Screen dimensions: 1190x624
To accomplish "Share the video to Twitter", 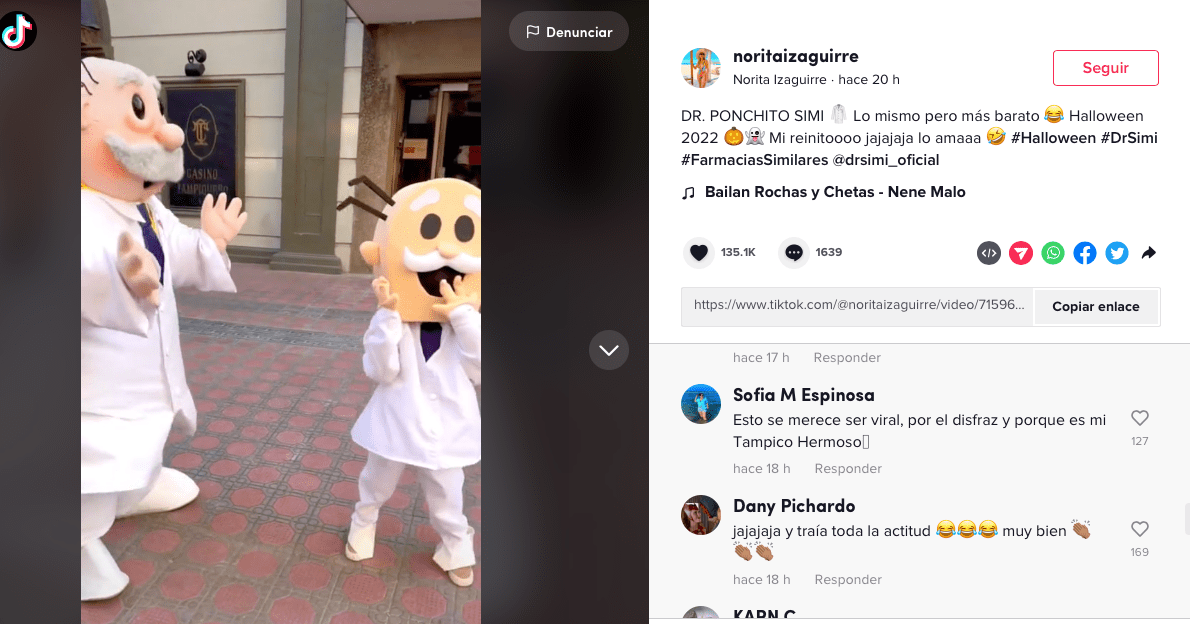I will tap(1117, 253).
